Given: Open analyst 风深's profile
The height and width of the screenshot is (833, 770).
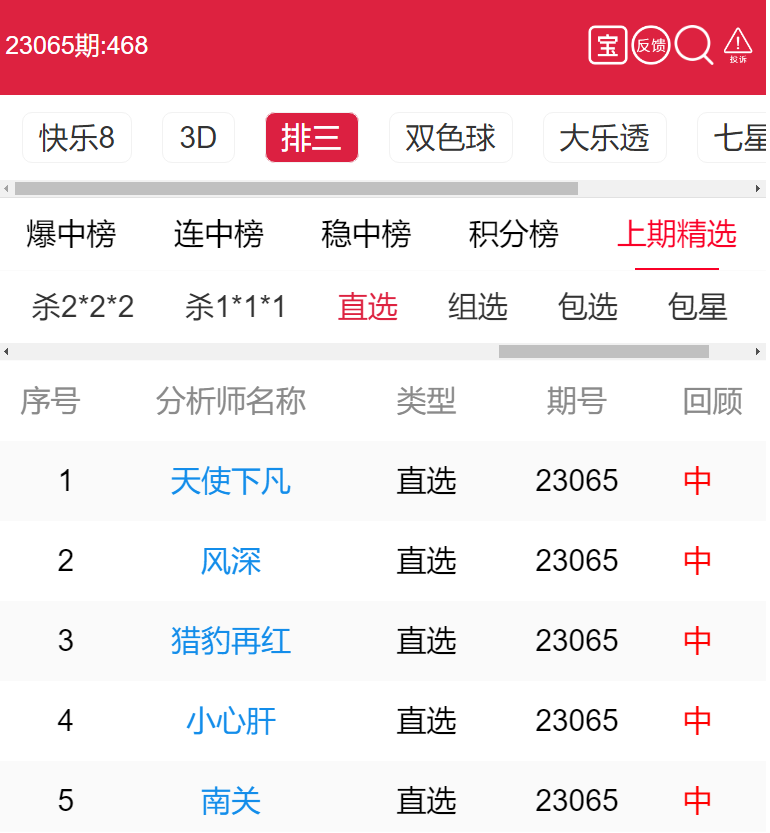Looking at the screenshot, I should (x=231, y=561).
